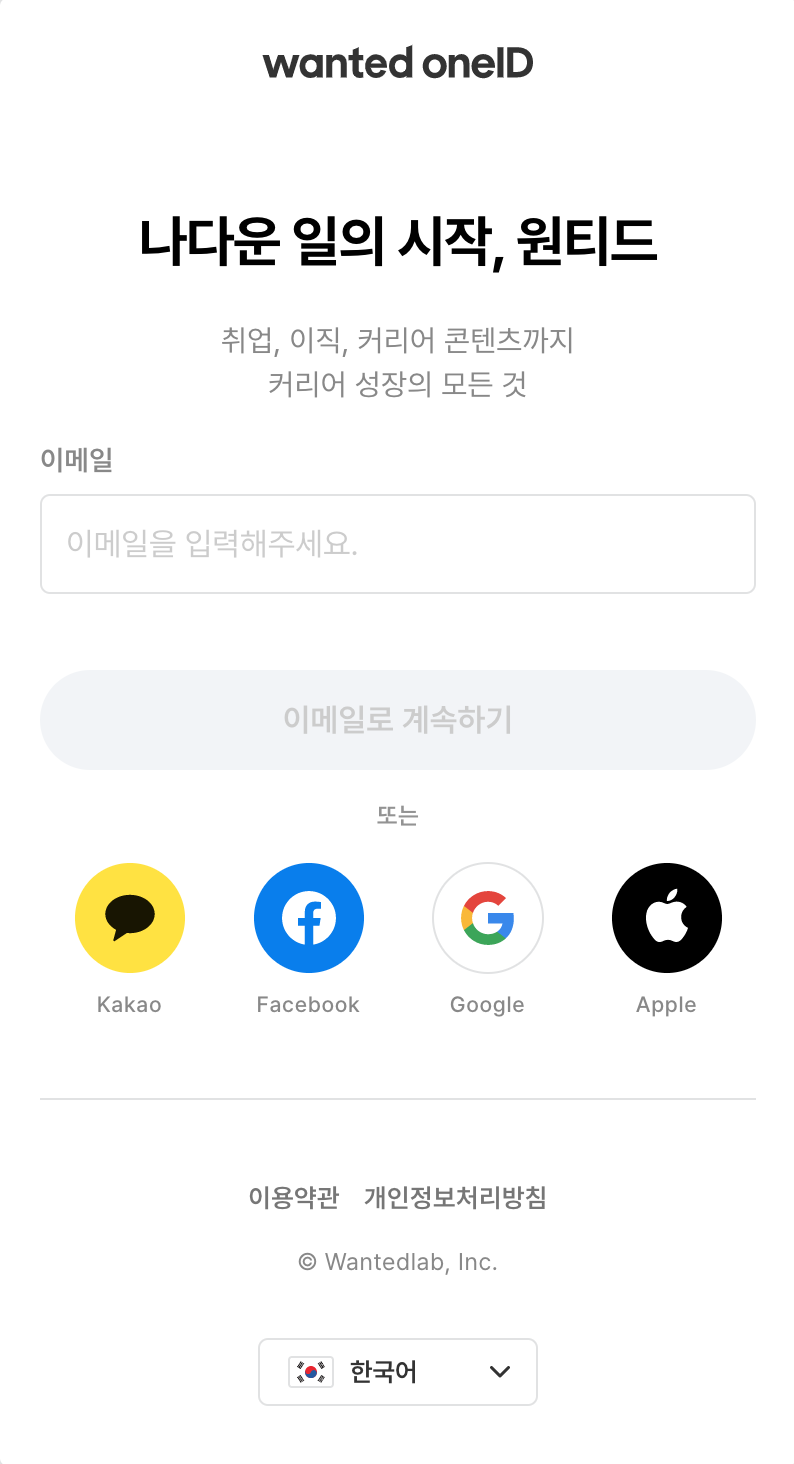This screenshot has height=1464, width=794.
Task: Tap the 이메일로 계속하기 button
Action: pyautogui.click(x=397, y=720)
